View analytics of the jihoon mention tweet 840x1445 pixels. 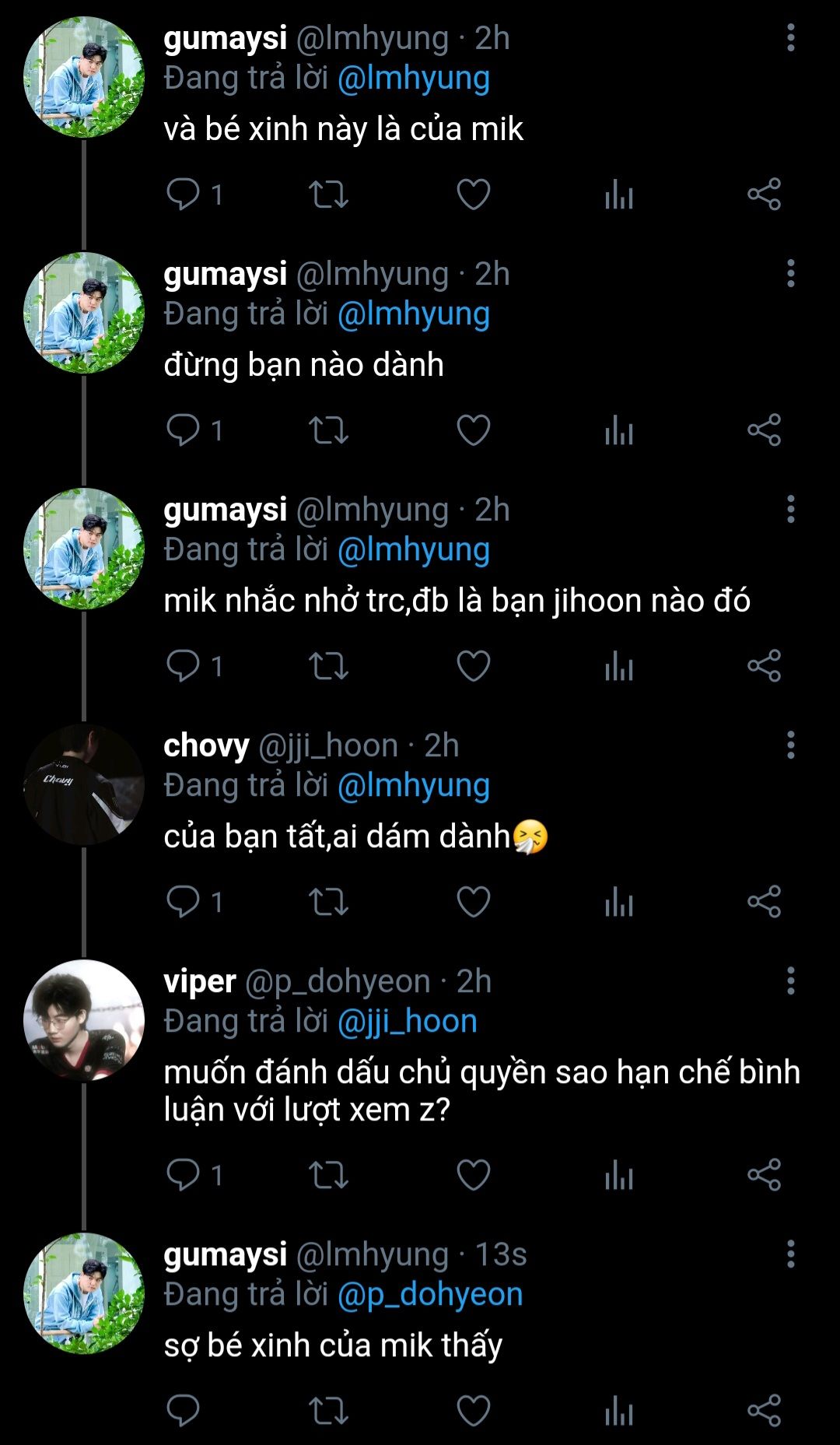tap(619, 665)
